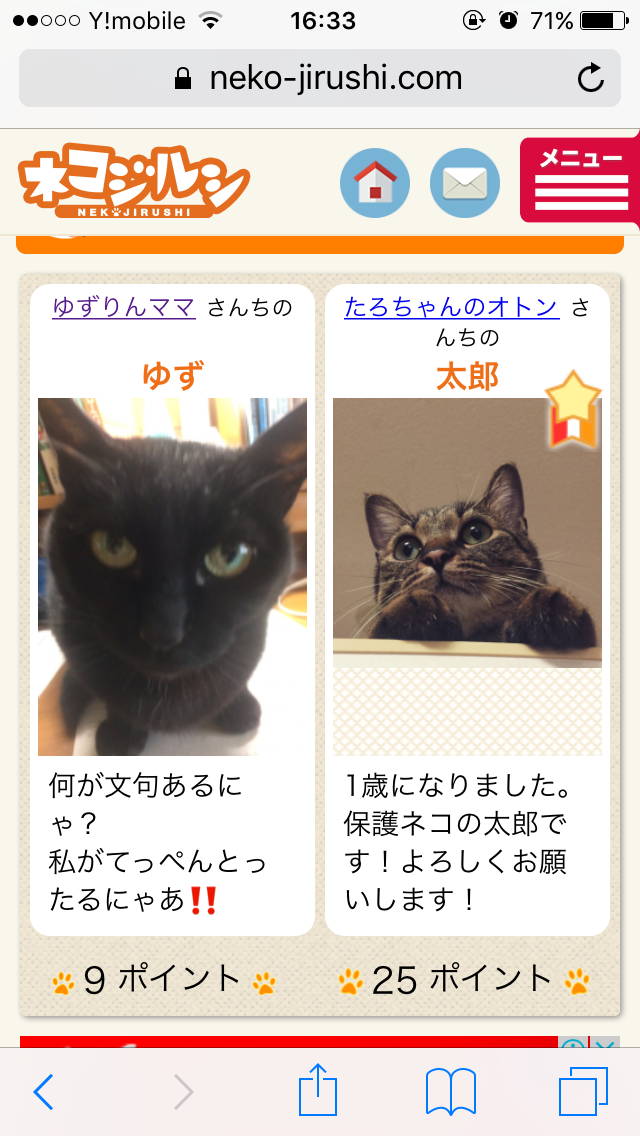View the black cat ゆず photo

click(172, 576)
